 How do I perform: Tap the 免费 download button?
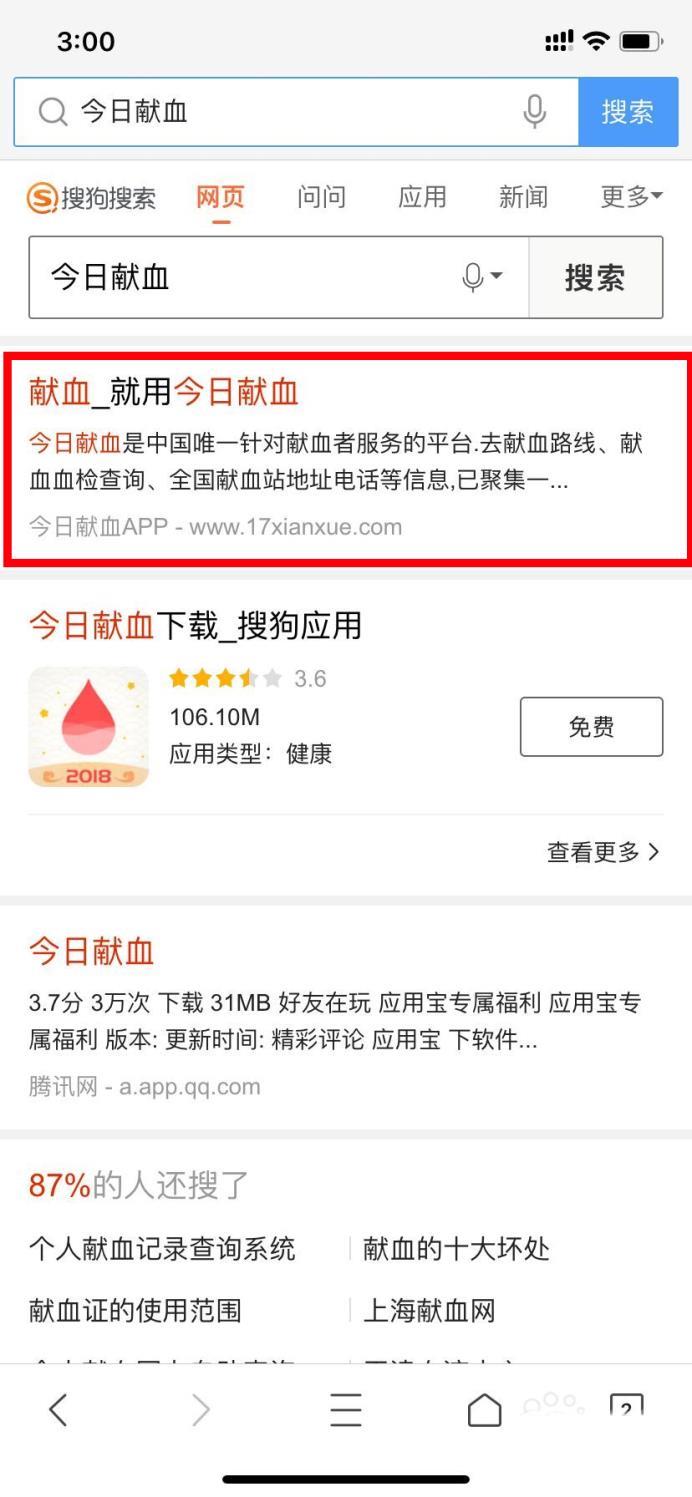[x=591, y=727]
